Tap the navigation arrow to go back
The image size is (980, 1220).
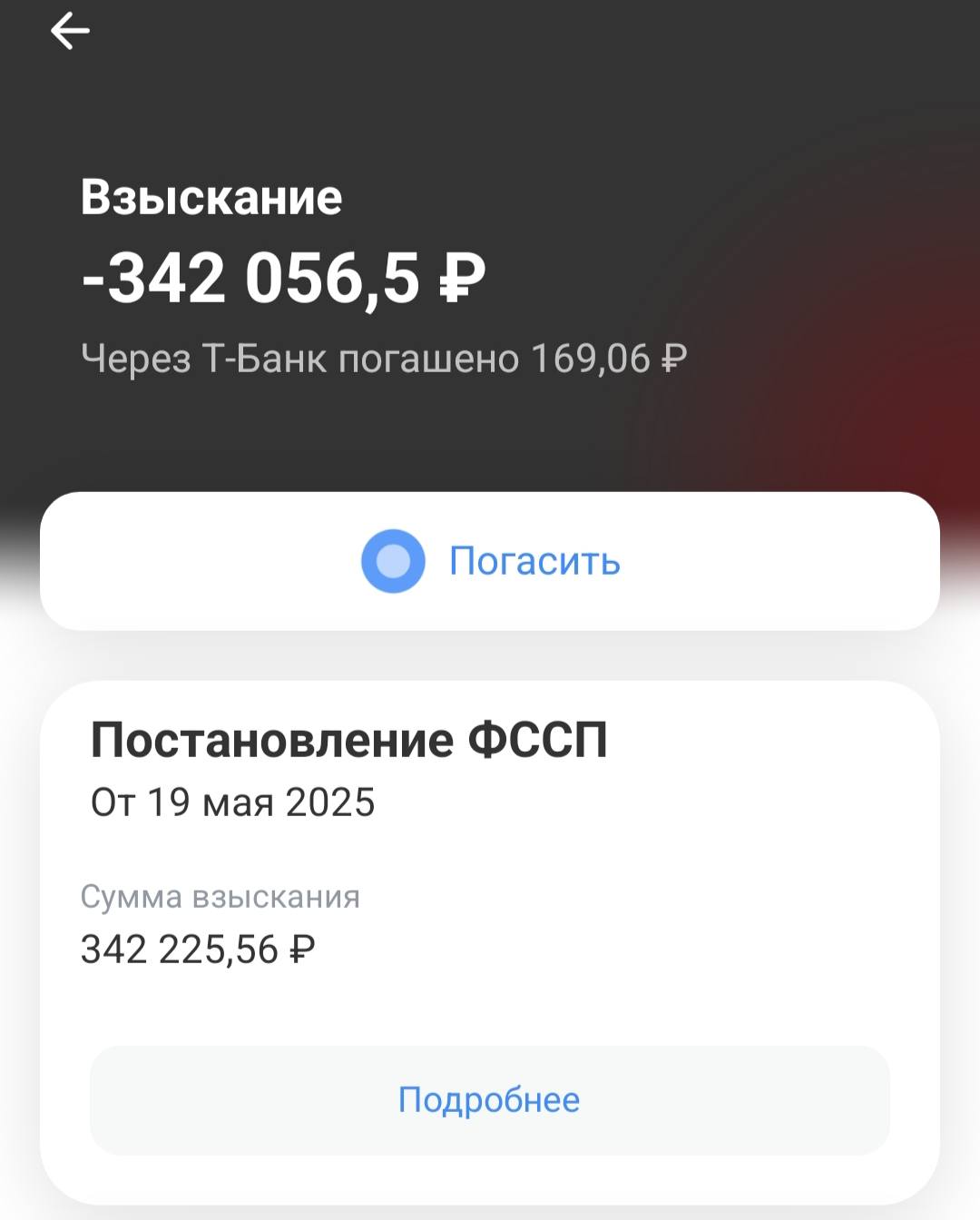pos(71,30)
